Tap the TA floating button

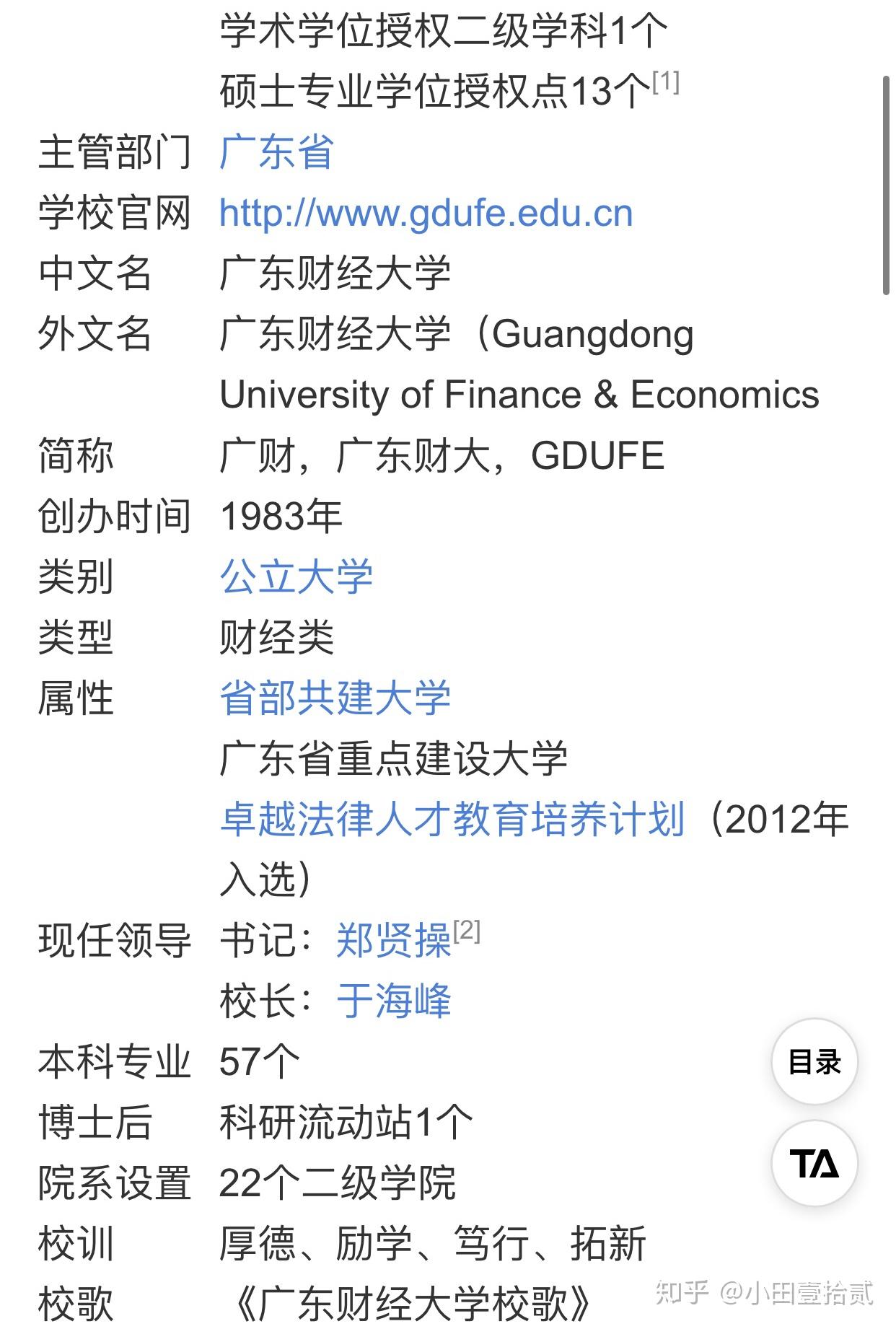(x=814, y=1164)
